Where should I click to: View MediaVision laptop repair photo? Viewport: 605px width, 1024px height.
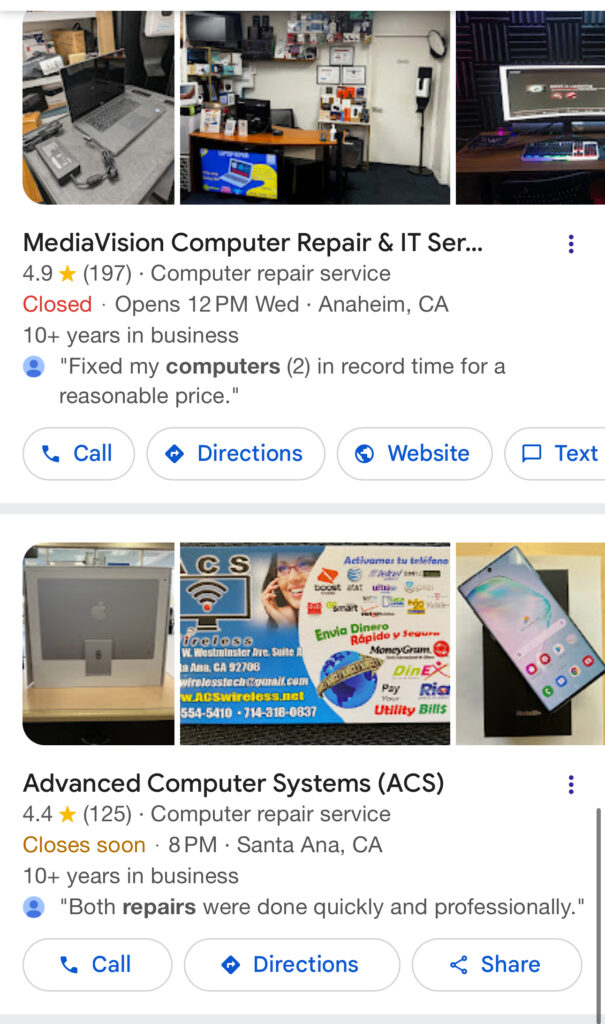(x=98, y=105)
